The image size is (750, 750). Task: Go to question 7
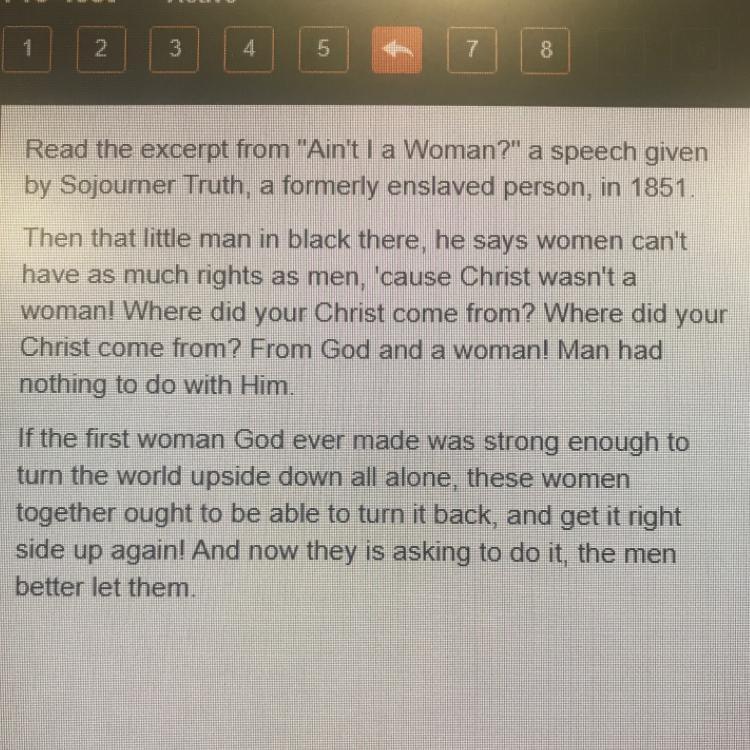[x=472, y=50]
